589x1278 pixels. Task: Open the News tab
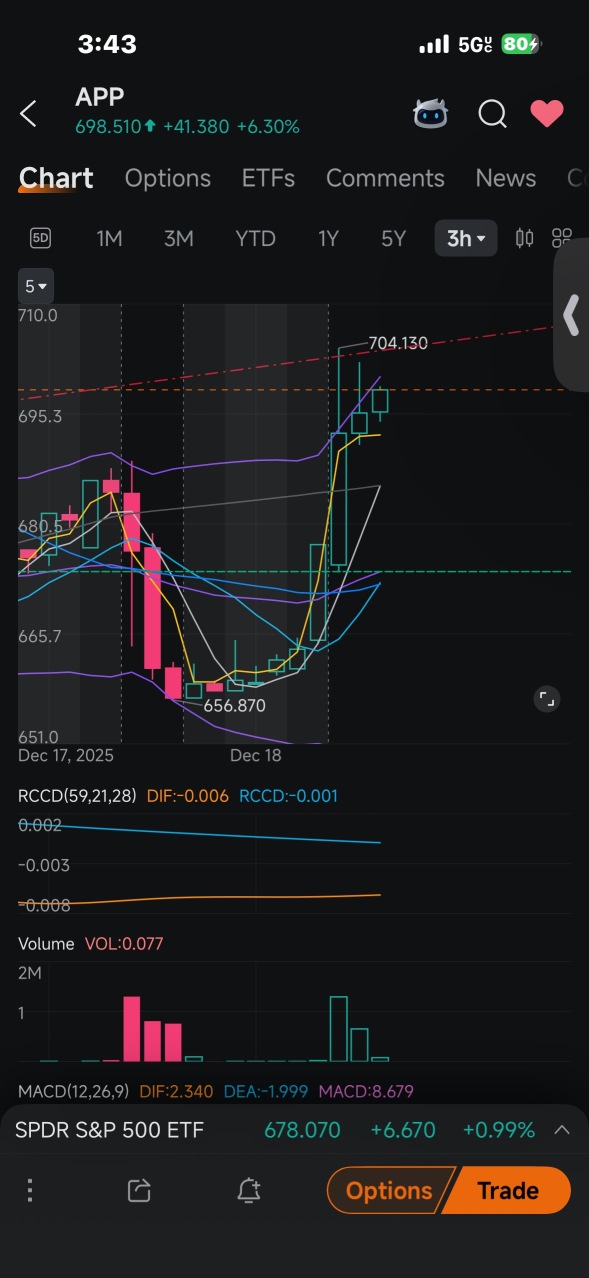506,178
